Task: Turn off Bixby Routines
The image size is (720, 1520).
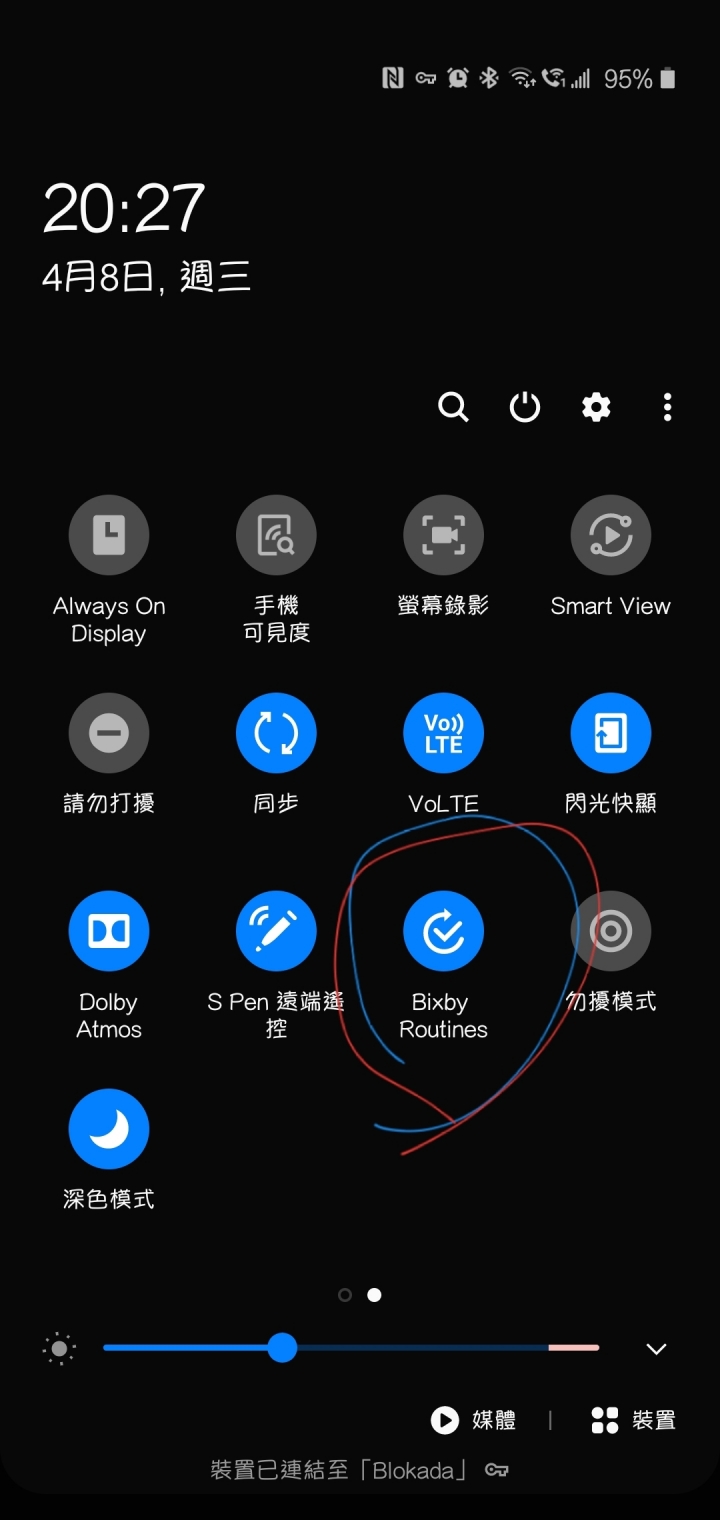Action: click(443, 931)
